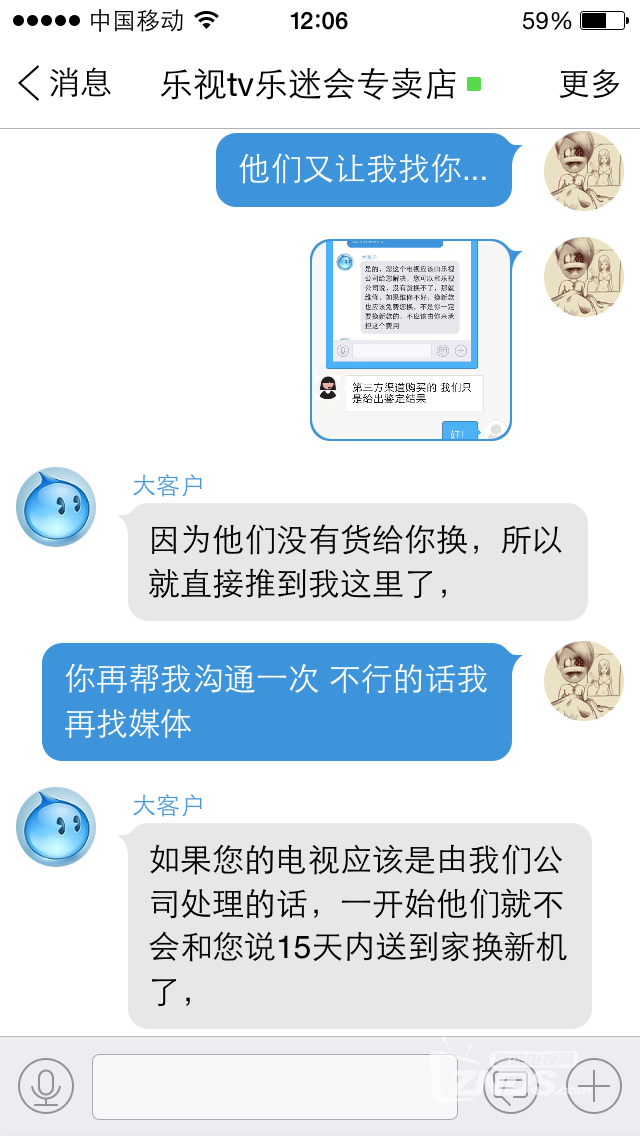Image resolution: width=640 pixels, height=1136 pixels.
Task: Tap the voice input microphone icon
Action: pos(46,1086)
